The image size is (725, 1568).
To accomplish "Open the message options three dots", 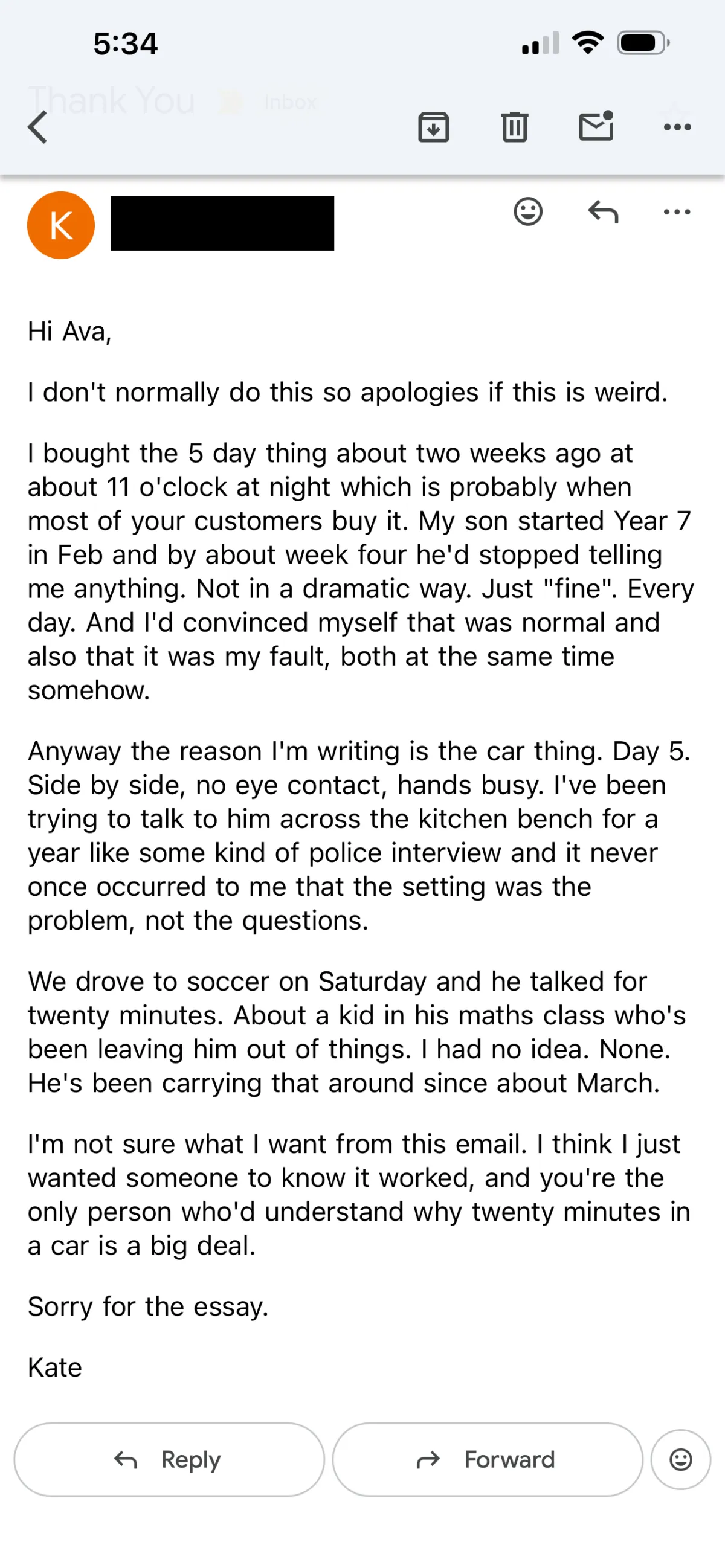I will tap(677, 212).
